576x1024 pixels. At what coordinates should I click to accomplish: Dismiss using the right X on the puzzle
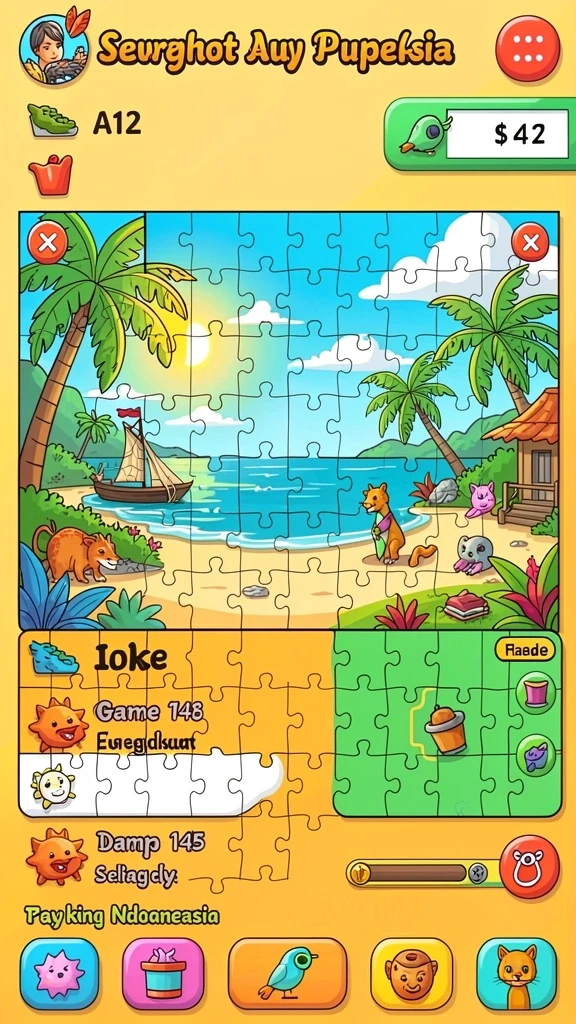tap(530, 243)
